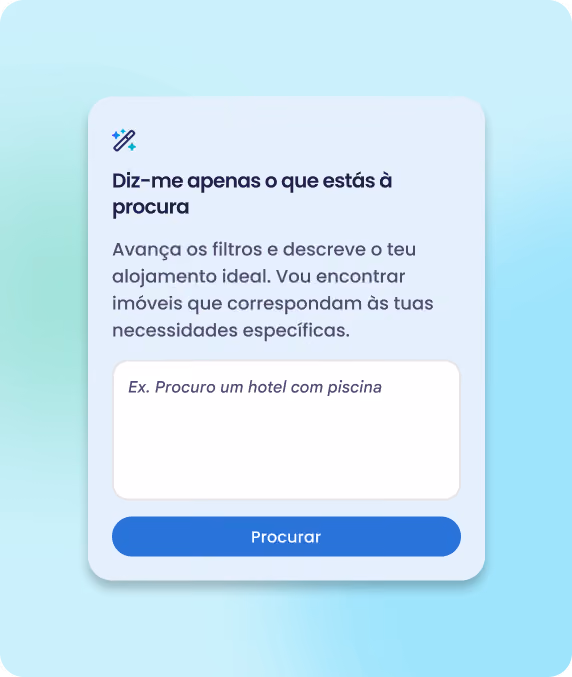Image resolution: width=572 pixels, height=677 pixels.
Task: Tap the Procurar button
Action: coord(286,537)
